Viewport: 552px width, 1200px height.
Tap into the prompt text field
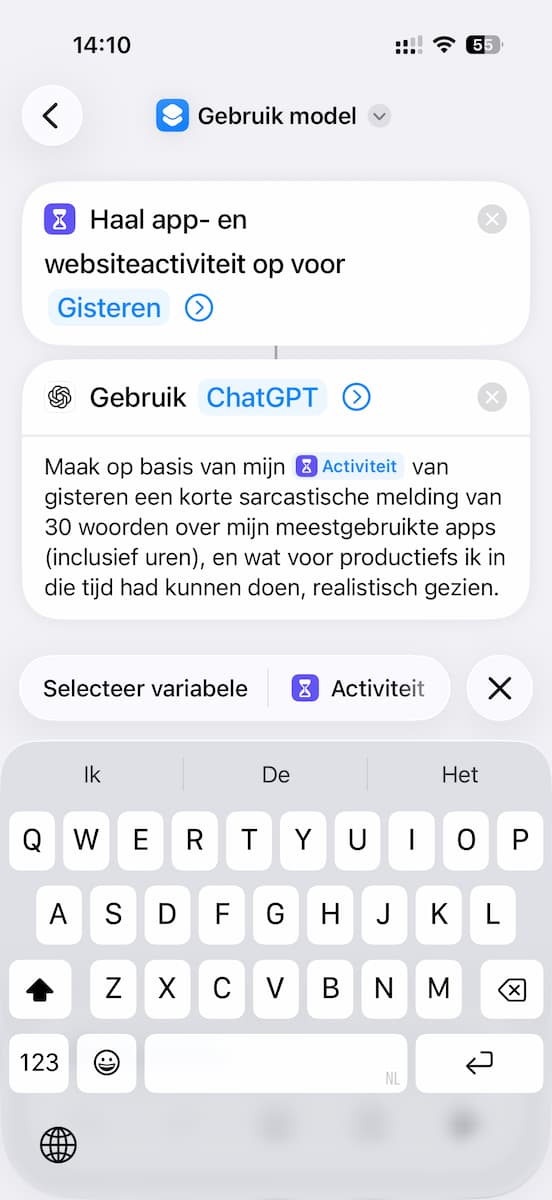[x=275, y=527]
